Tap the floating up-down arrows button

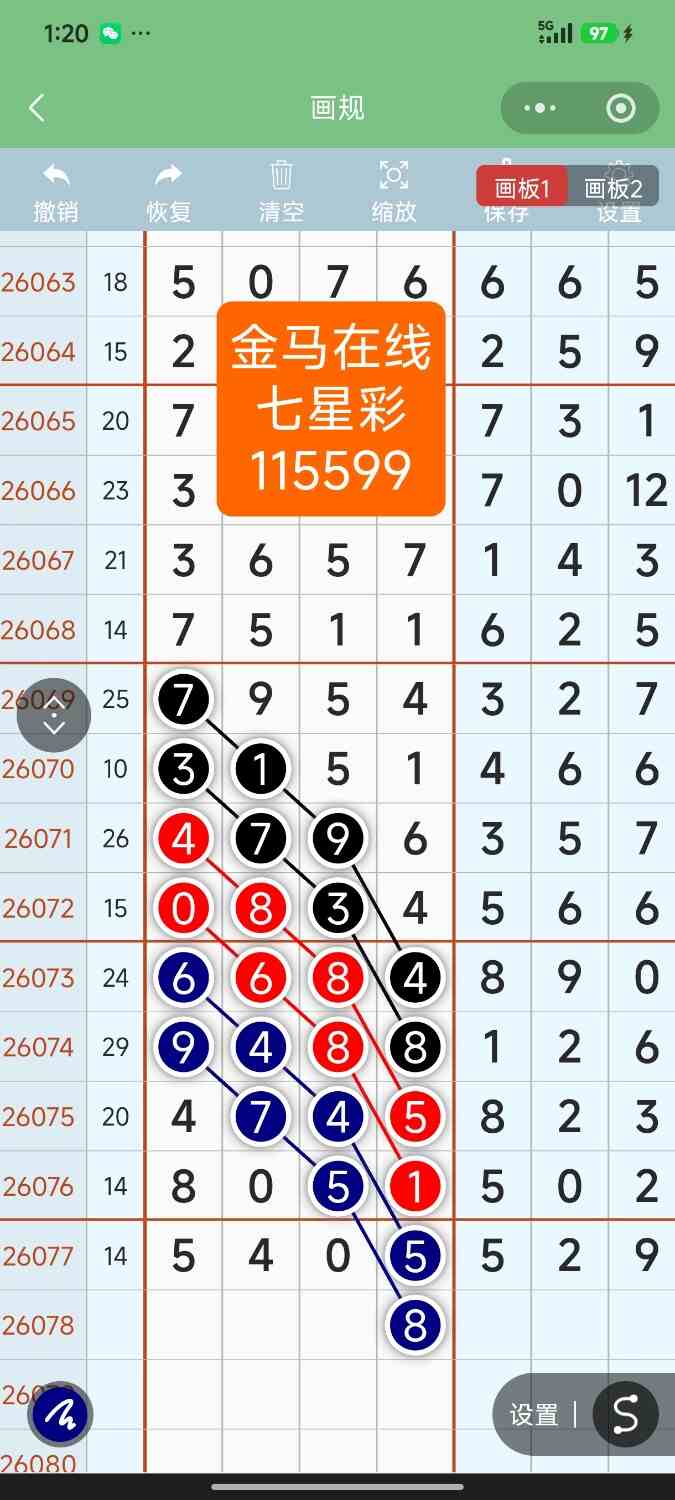click(x=54, y=715)
